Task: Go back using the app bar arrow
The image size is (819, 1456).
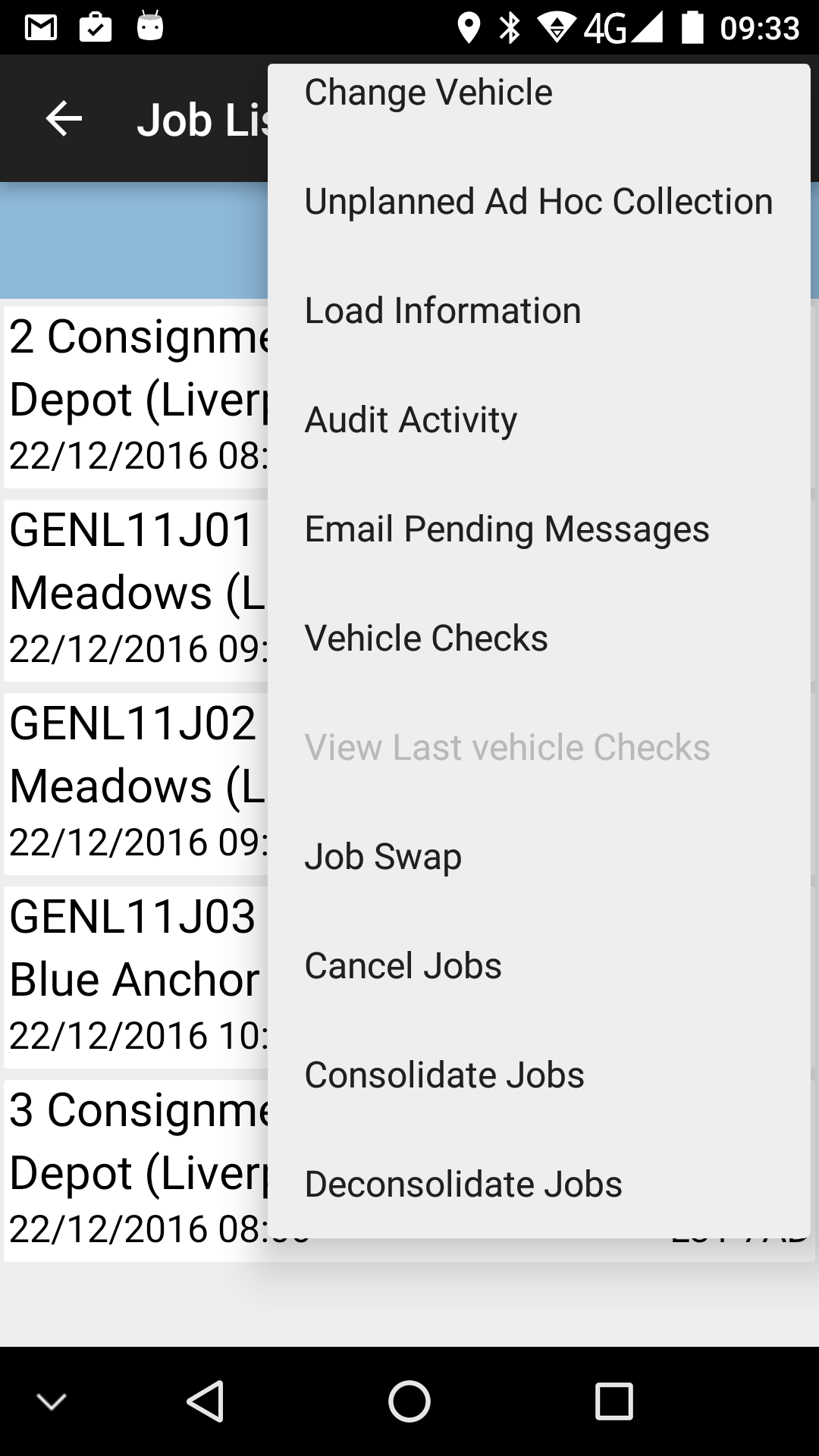Action: pos(64,119)
